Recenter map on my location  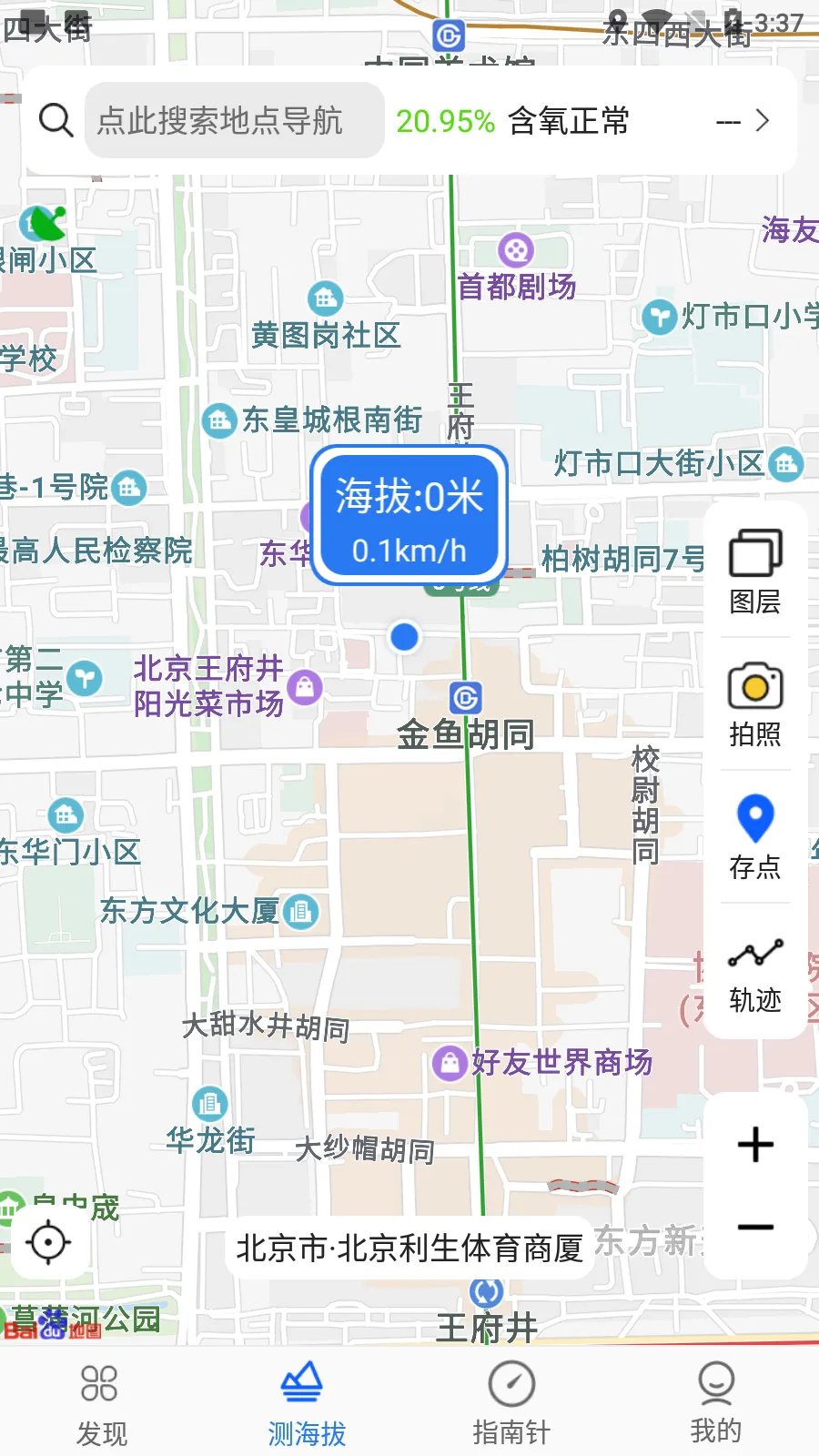pyautogui.click(x=48, y=1242)
